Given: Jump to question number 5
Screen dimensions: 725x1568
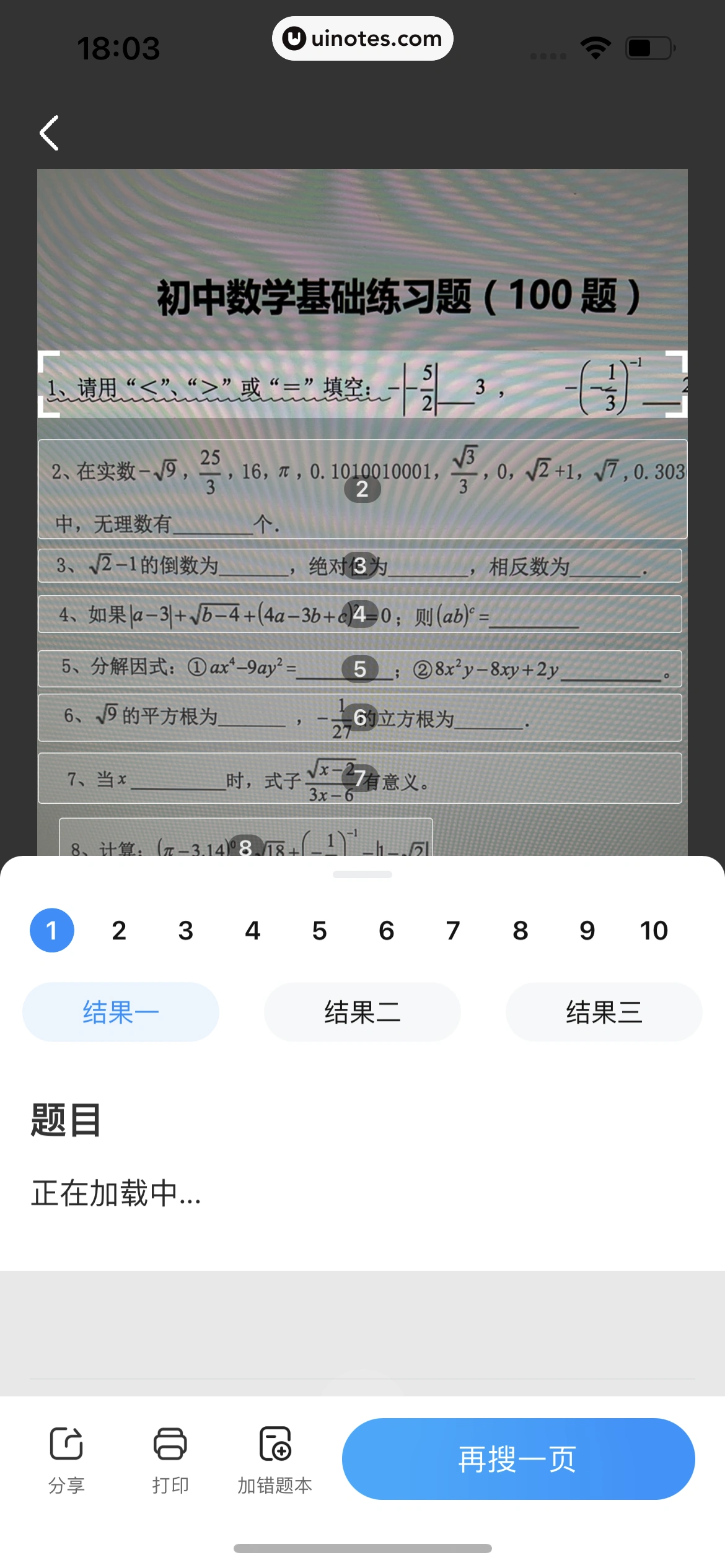Looking at the screenshot, I should click(x=319, y=931).
